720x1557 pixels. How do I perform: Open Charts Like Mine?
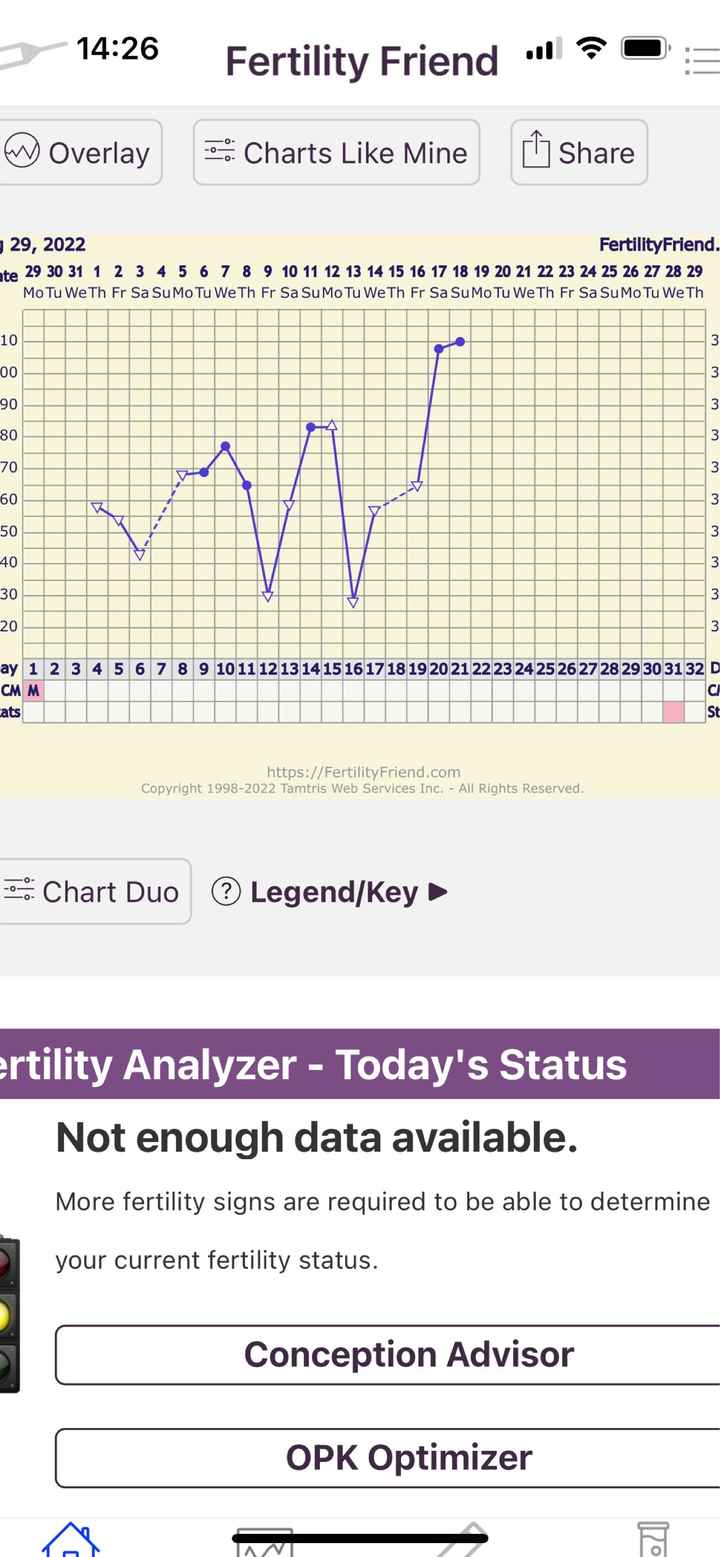(336, 153)
